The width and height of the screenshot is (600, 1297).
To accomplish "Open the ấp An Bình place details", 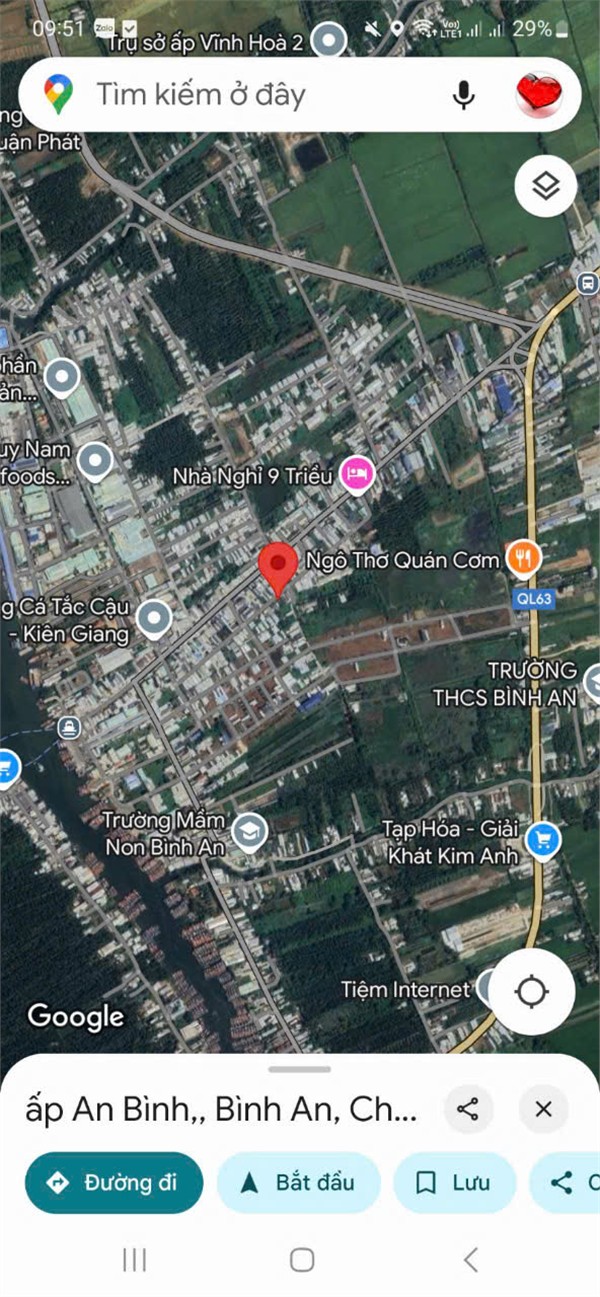I will click(x=220, y=1109).
